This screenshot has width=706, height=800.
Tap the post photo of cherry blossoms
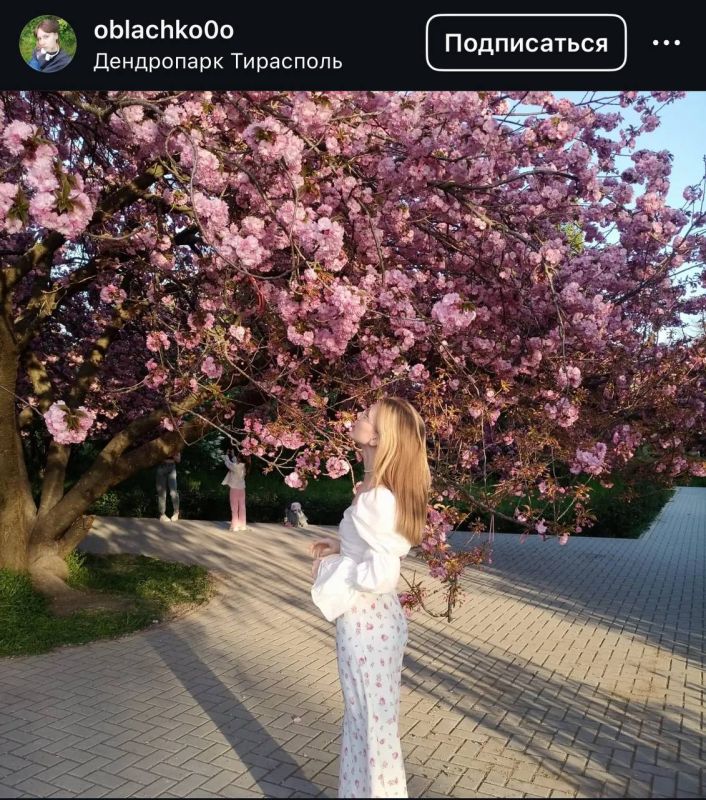[x=353, y=445]
